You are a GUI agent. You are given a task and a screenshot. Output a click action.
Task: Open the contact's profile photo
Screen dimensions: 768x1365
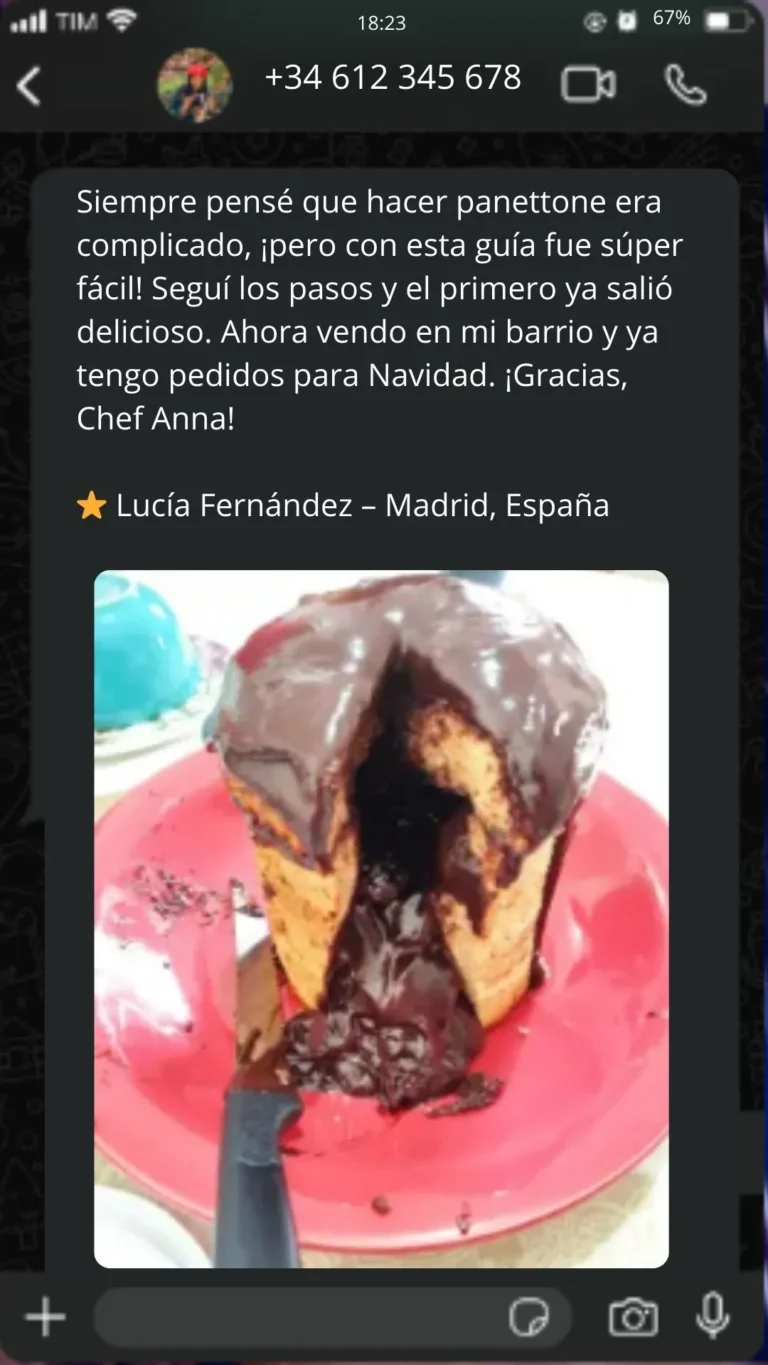point(194,85)
